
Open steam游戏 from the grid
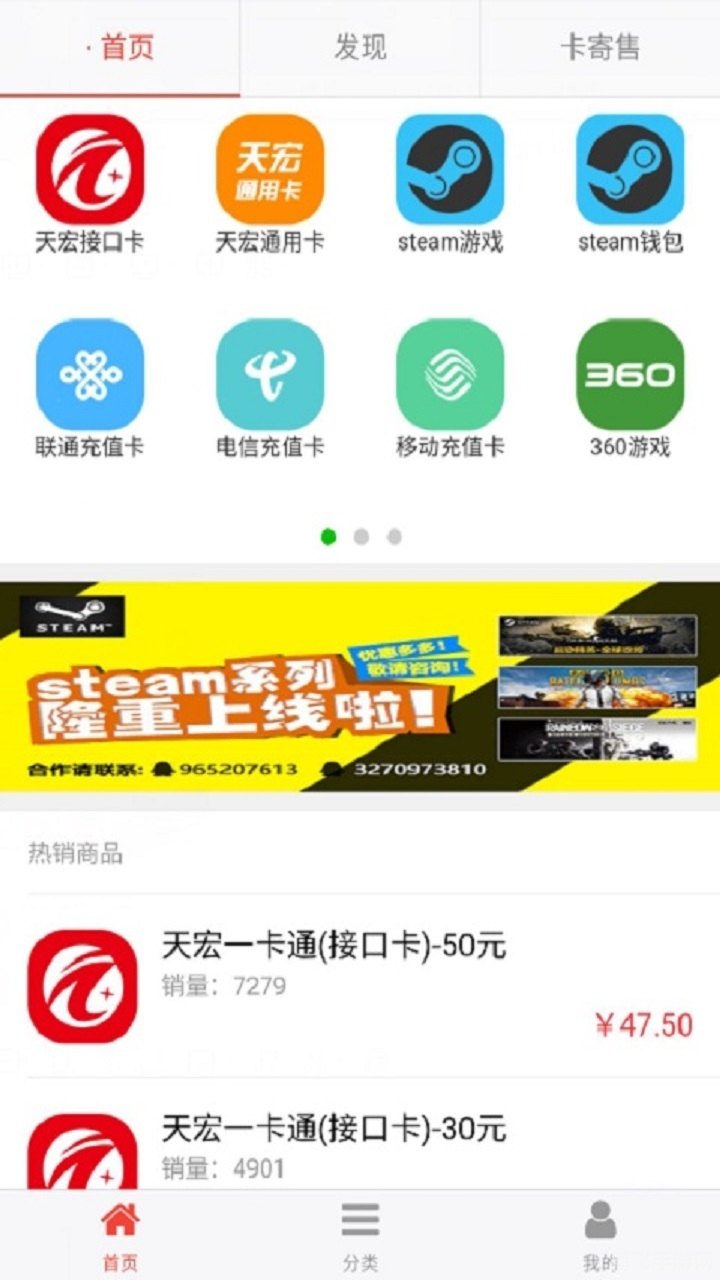[x=450, y=170]
